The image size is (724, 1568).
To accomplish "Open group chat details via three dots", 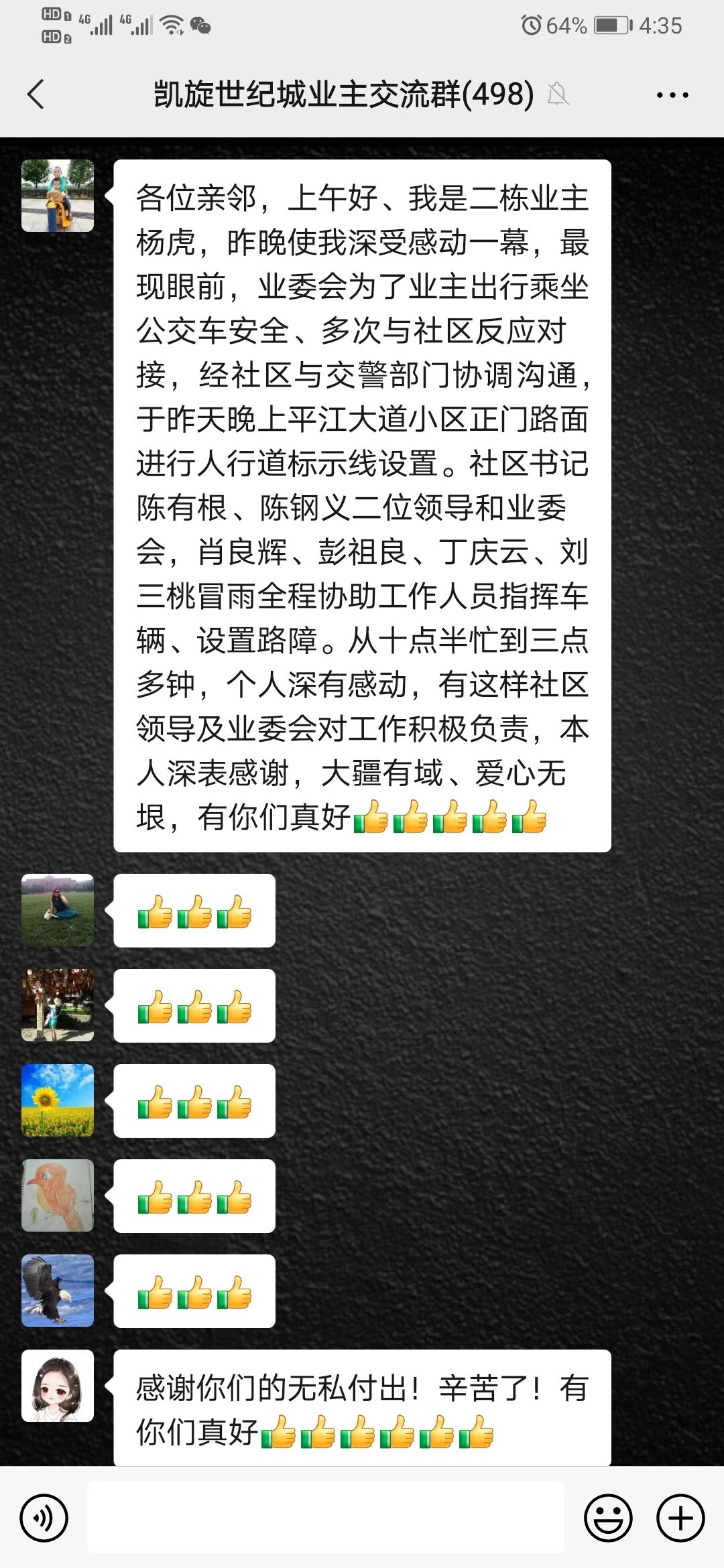I will (672, 95).
